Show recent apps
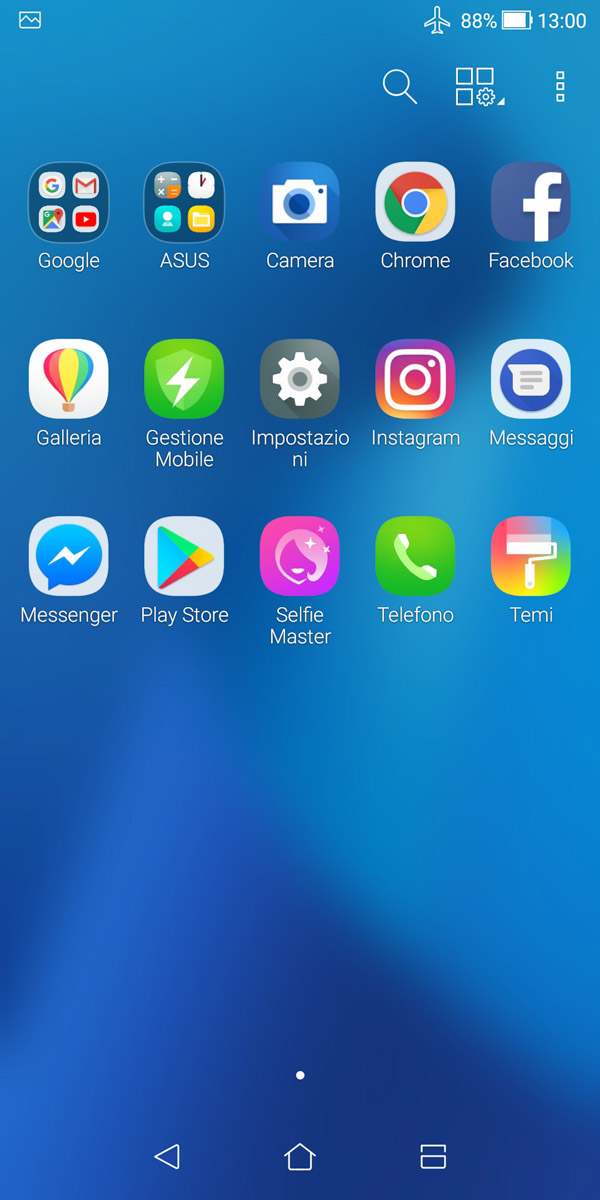 433,1157
